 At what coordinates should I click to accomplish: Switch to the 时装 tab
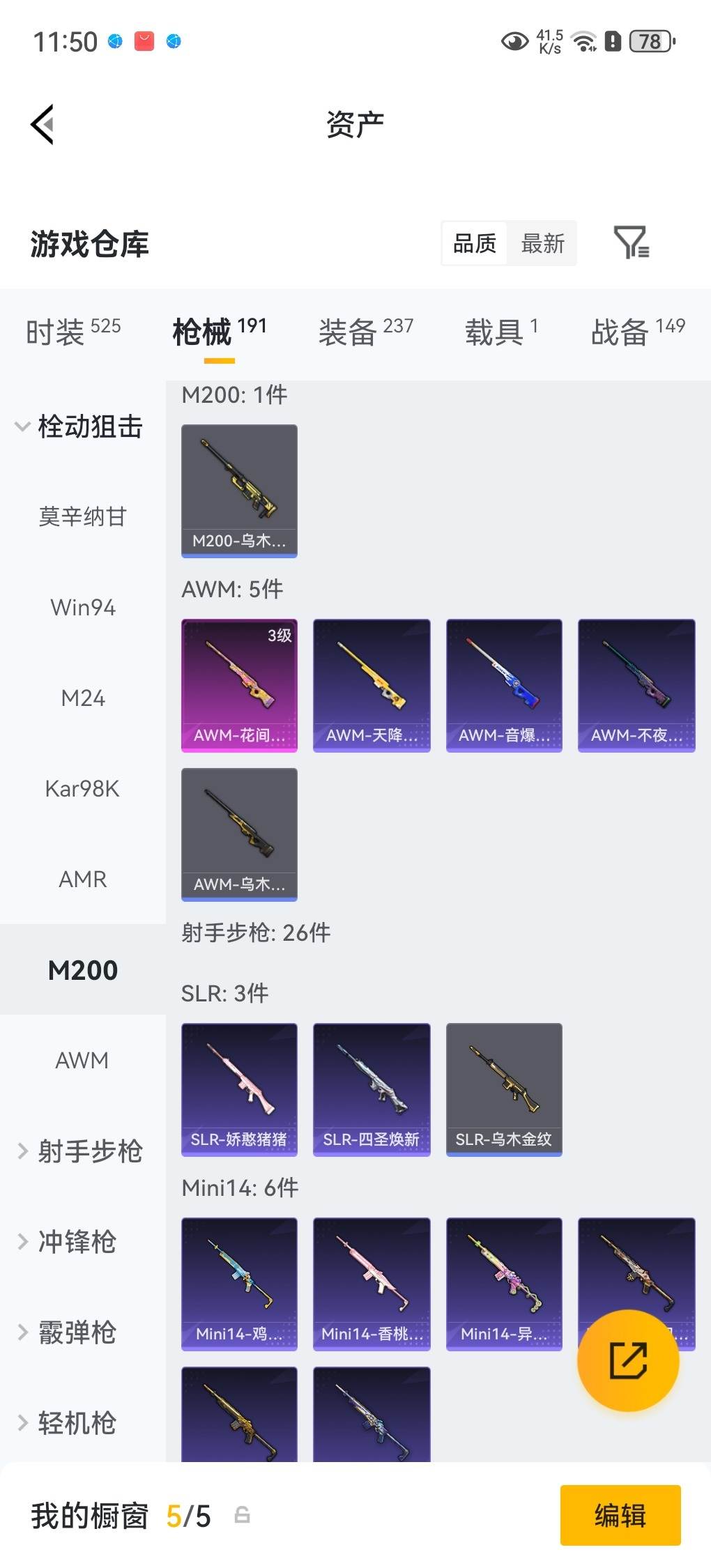pyautogui.click(x=73, y=332)
